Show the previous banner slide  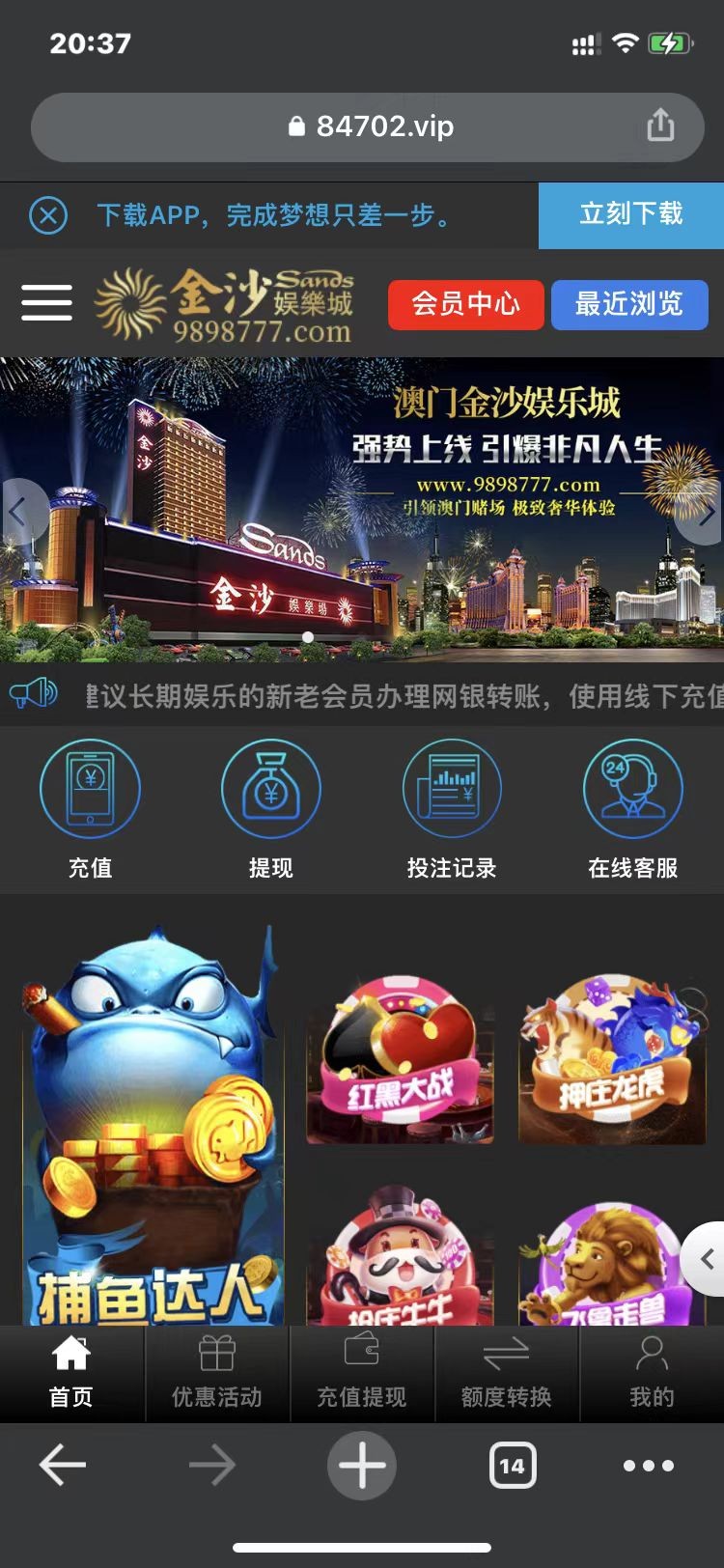pyautogui.click(x=19, y=513)
